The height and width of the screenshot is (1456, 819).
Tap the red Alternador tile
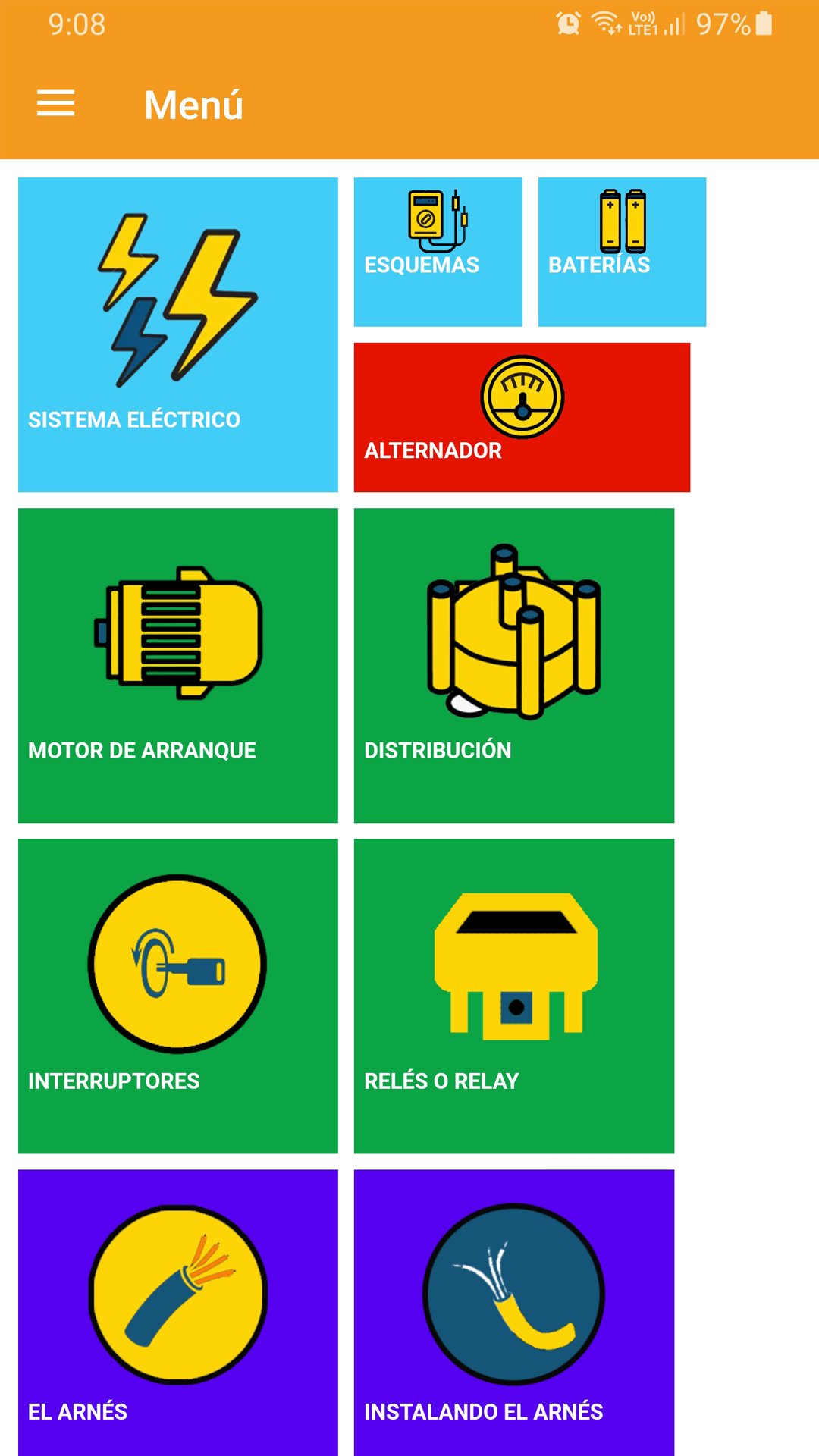[522, 417]
